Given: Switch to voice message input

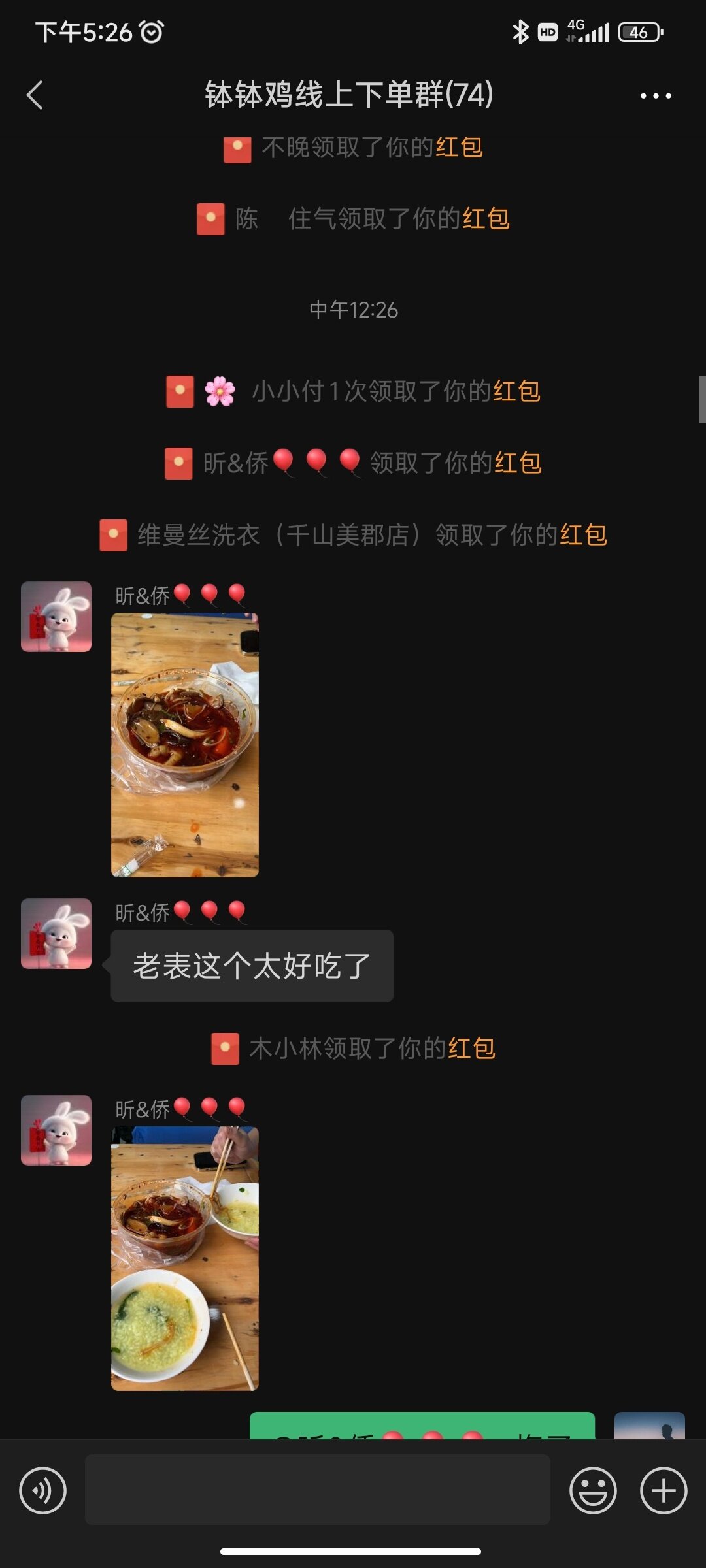Looking at the screenshot, I should [43, 1491].
